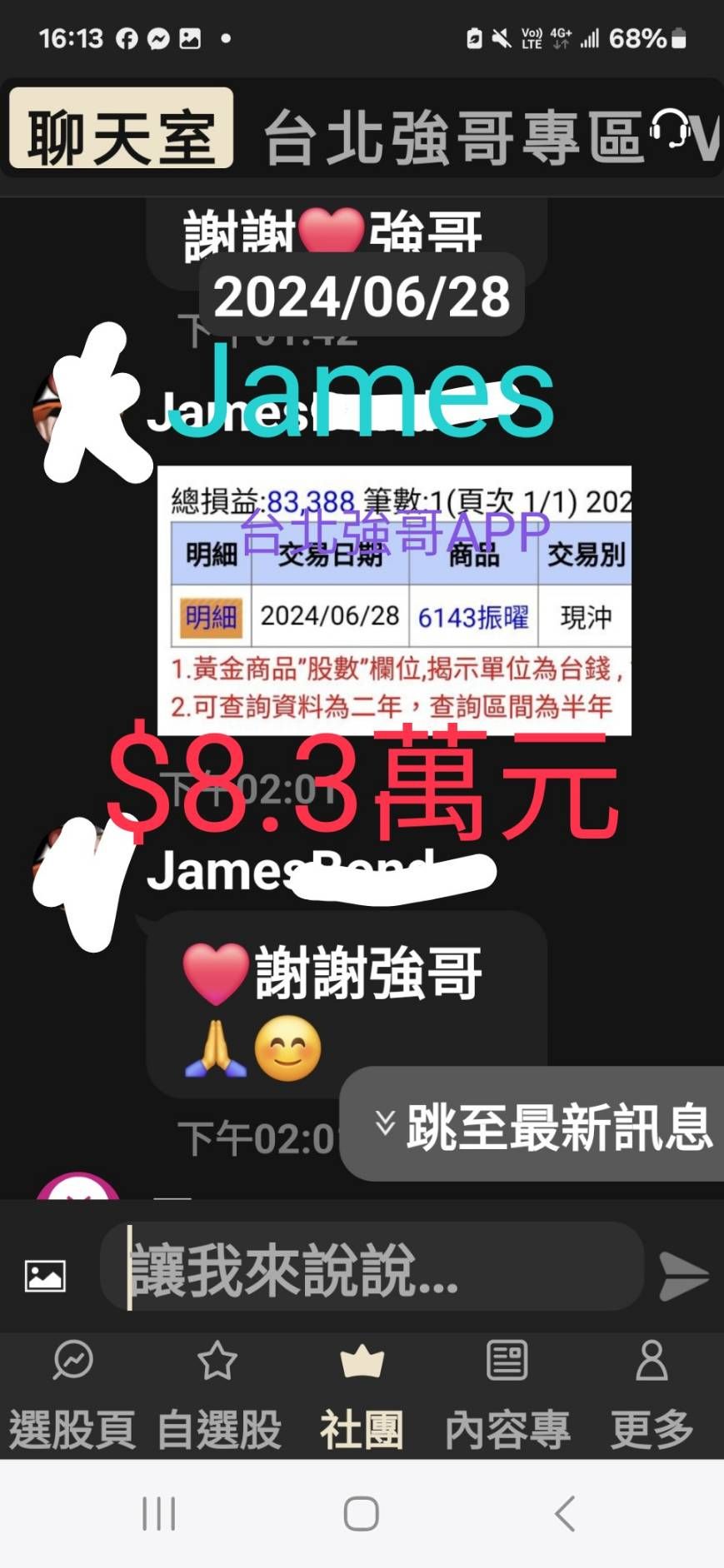Open Messenger notification in status bar

(x=161, y=37)
